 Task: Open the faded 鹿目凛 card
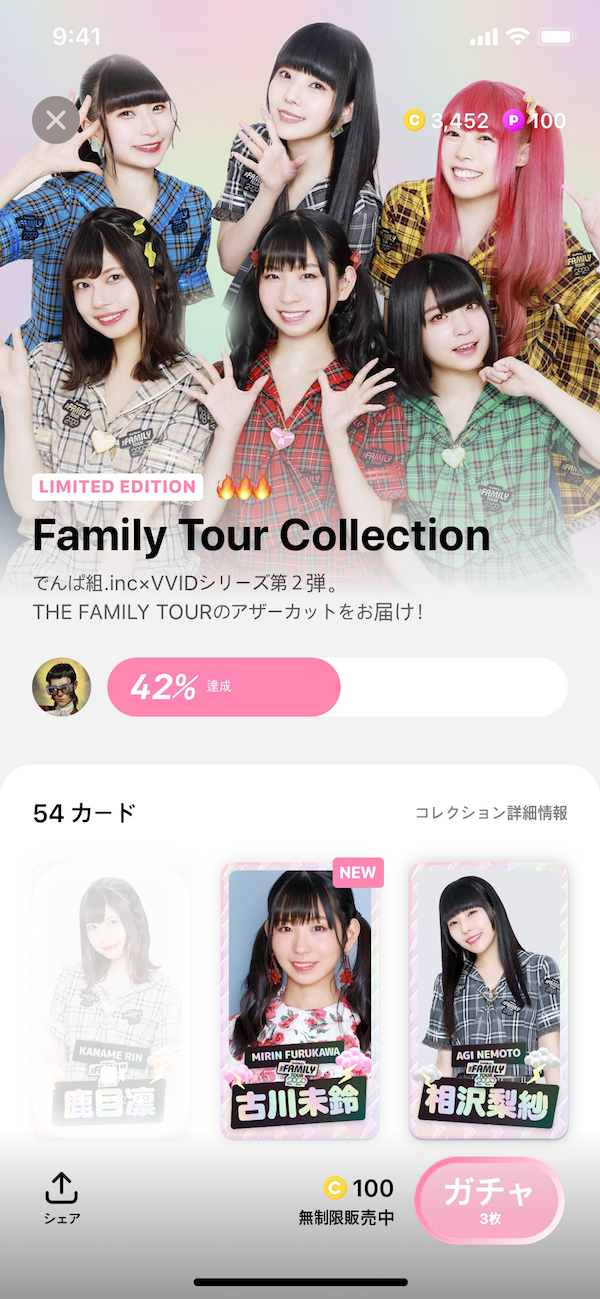point(111,1001)
